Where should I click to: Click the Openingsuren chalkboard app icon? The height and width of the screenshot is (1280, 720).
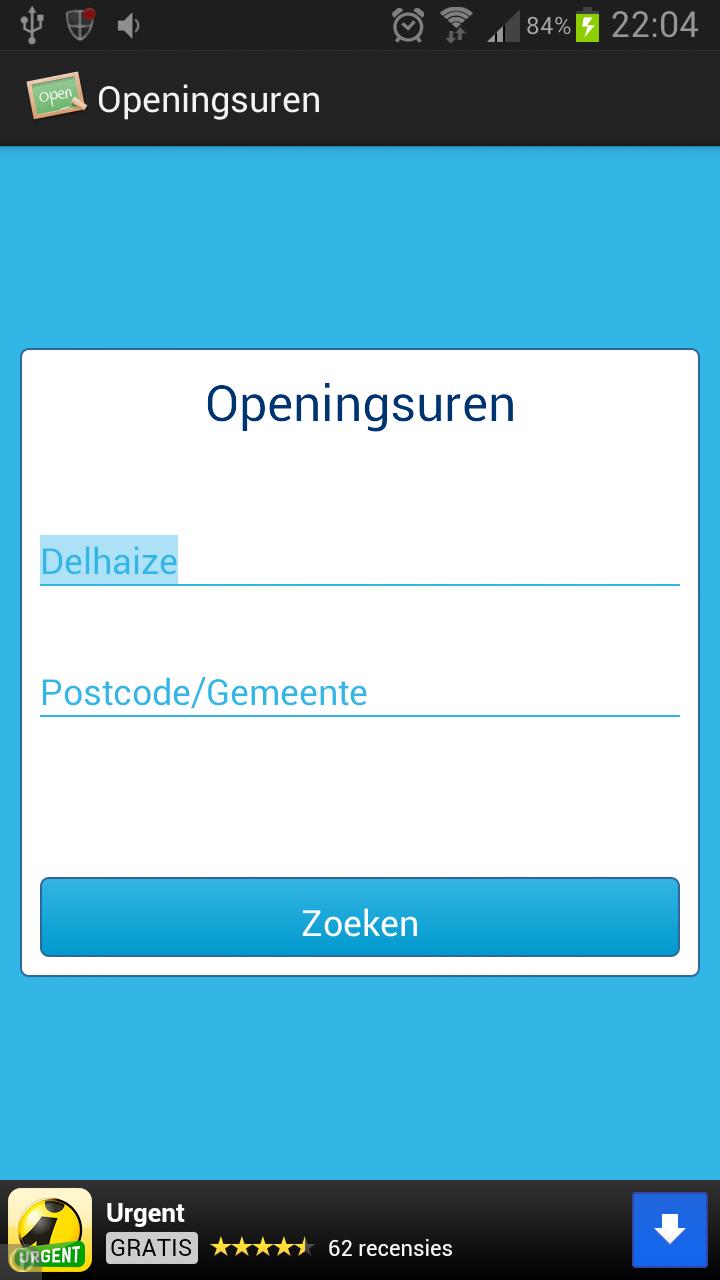coord(53,97)
